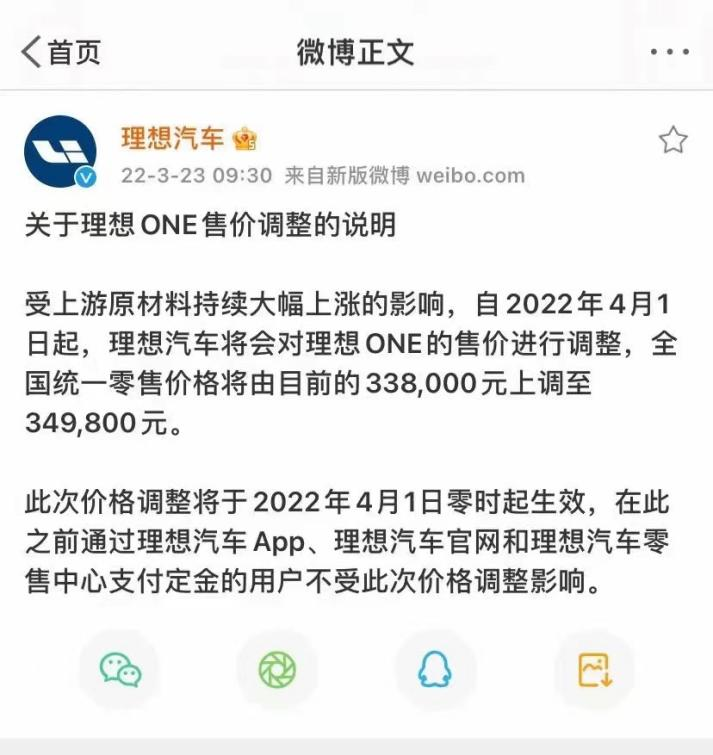Viewport: 713px width, 755px height.
Task: Favorite this post with the star
Action: click(673, 140)
